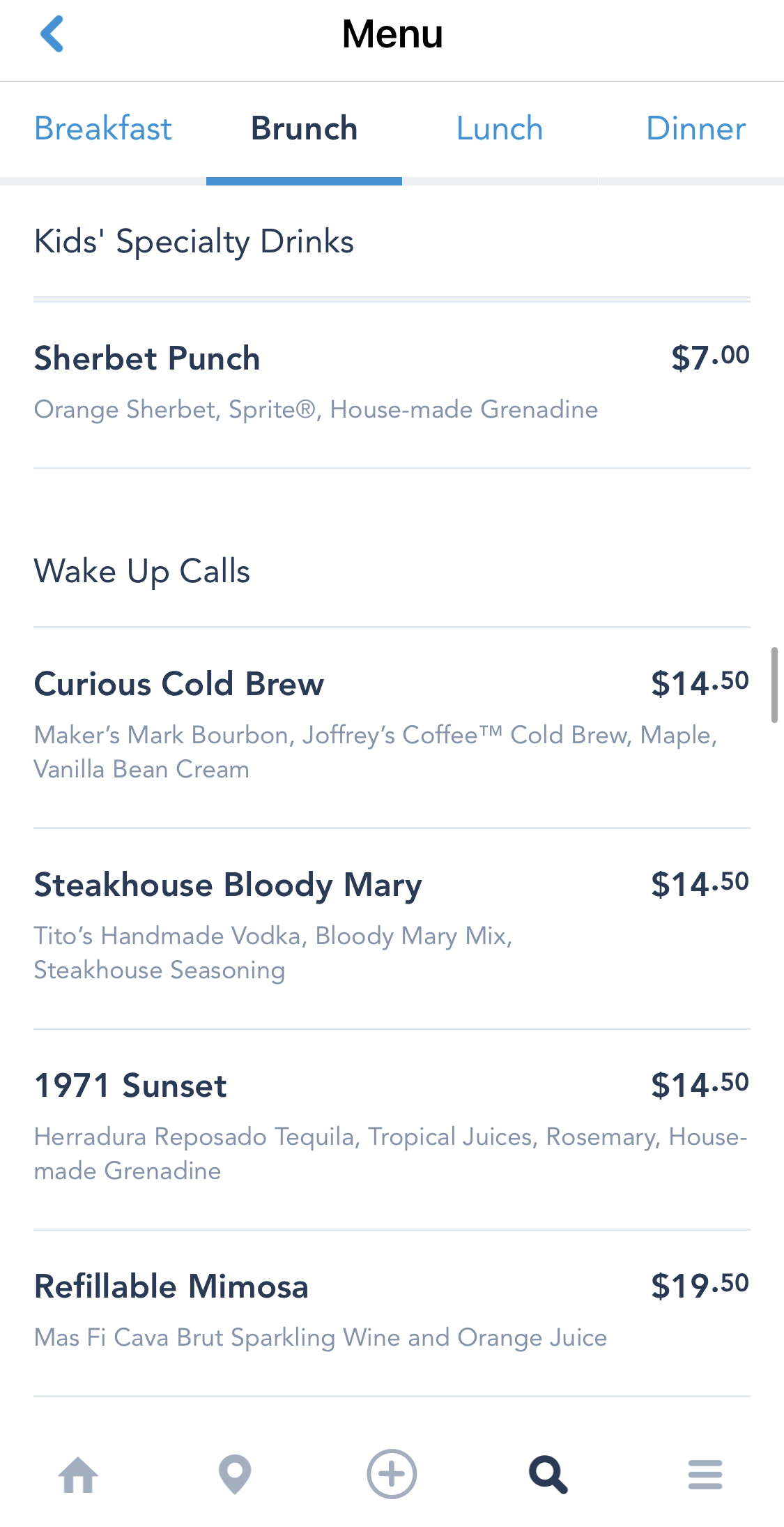Show the Lunch menu tab
Screen dimensions: 784x1527
pos(499,129)
